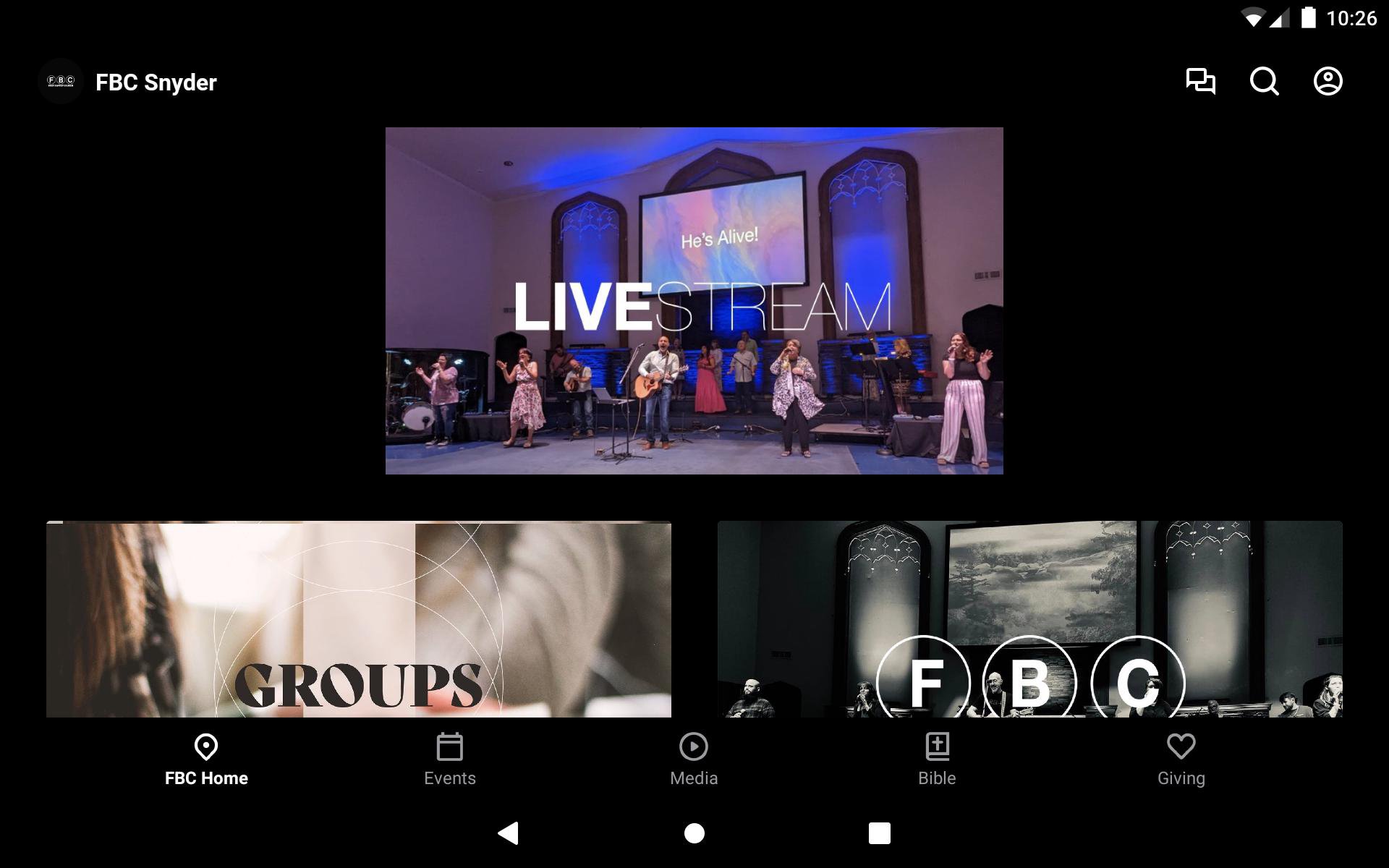Switch to the Media tab
The height and width of the screenshot is (868, 1389).
(693, 759)
